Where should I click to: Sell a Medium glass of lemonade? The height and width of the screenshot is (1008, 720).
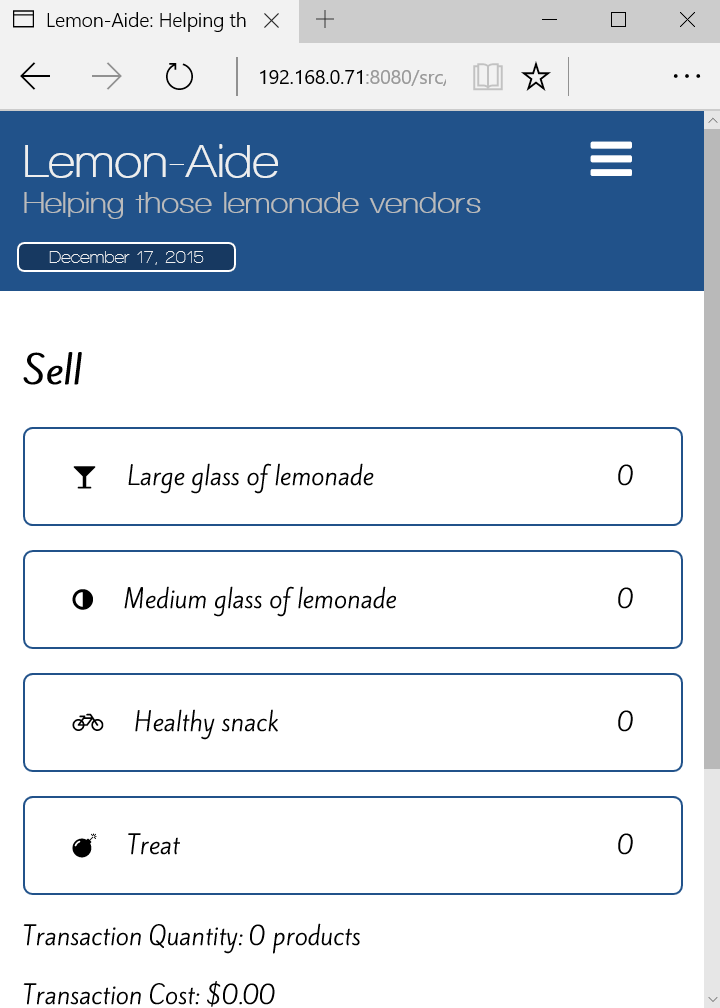point(352,599)
